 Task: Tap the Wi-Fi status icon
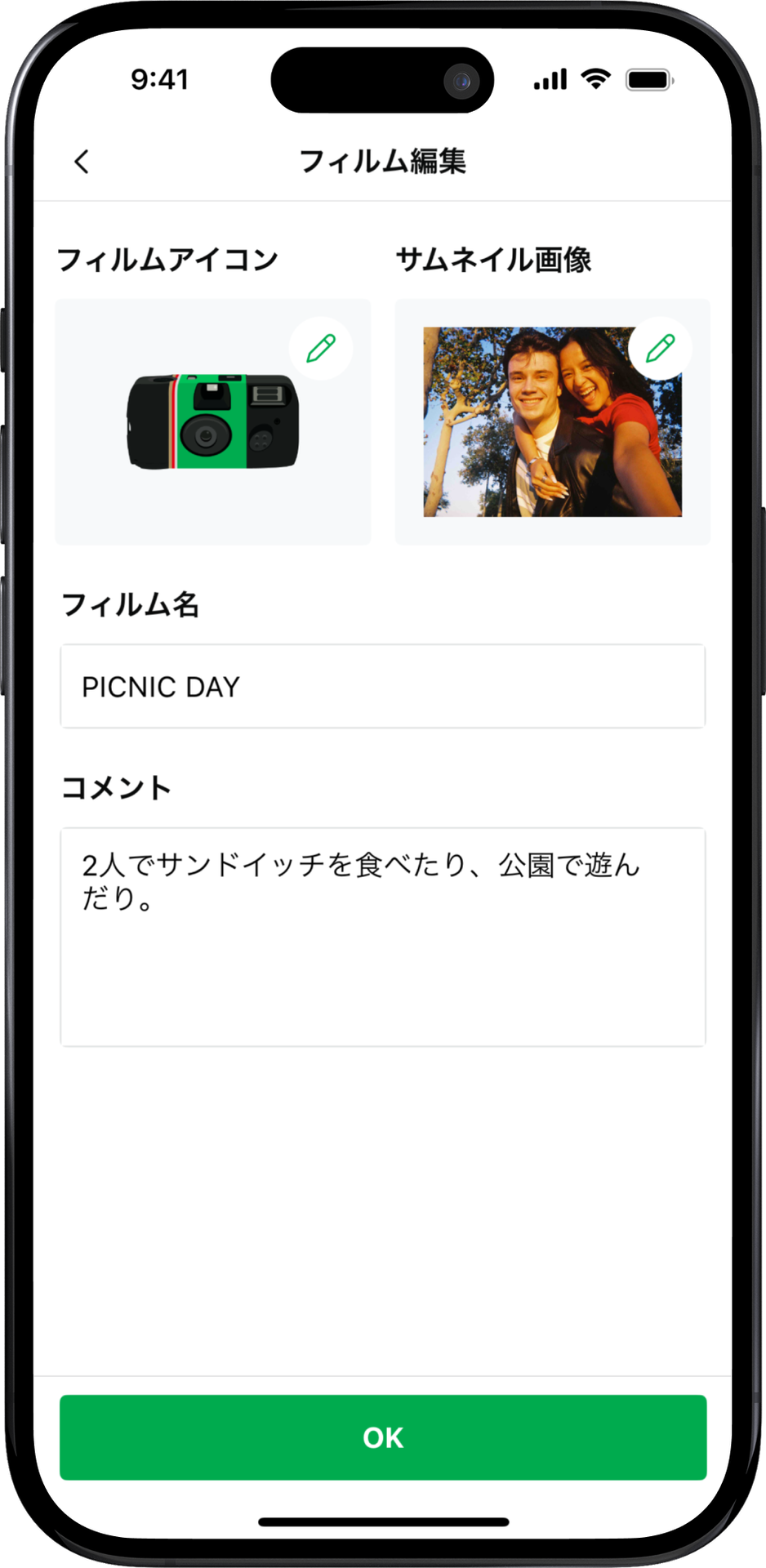(x=595, y=78)
